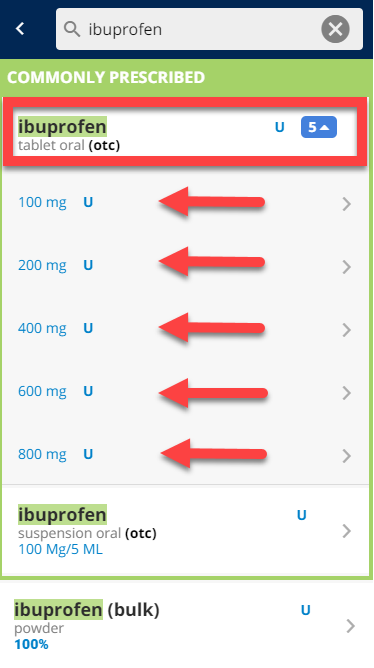Select the 100 mg strength
The image size is (374, 668).
pos(186,202)
